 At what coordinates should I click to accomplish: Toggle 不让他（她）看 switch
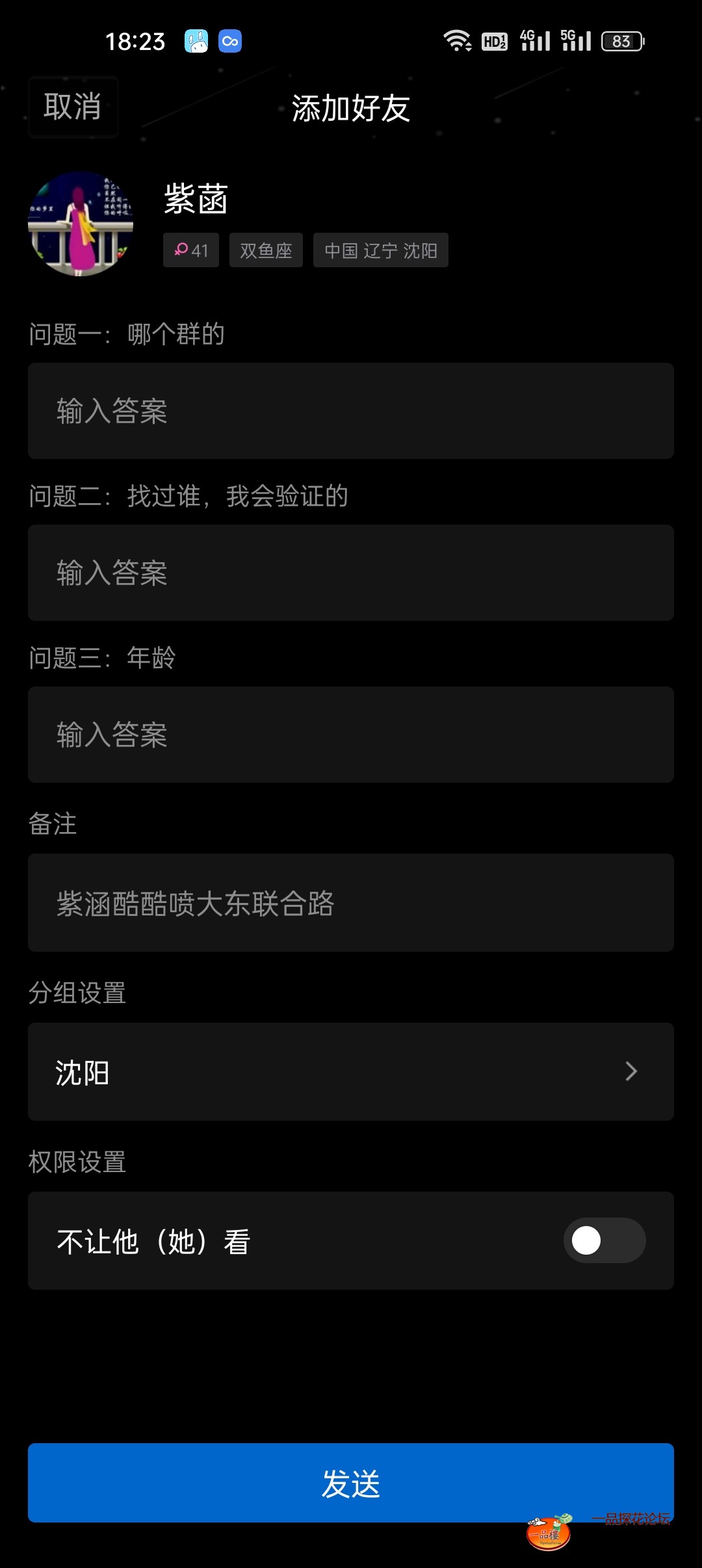(604, 1240)
